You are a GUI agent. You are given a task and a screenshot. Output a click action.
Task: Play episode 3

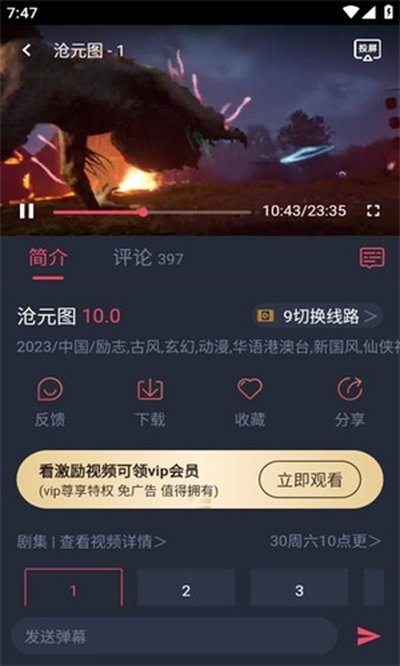coord(299,590)
